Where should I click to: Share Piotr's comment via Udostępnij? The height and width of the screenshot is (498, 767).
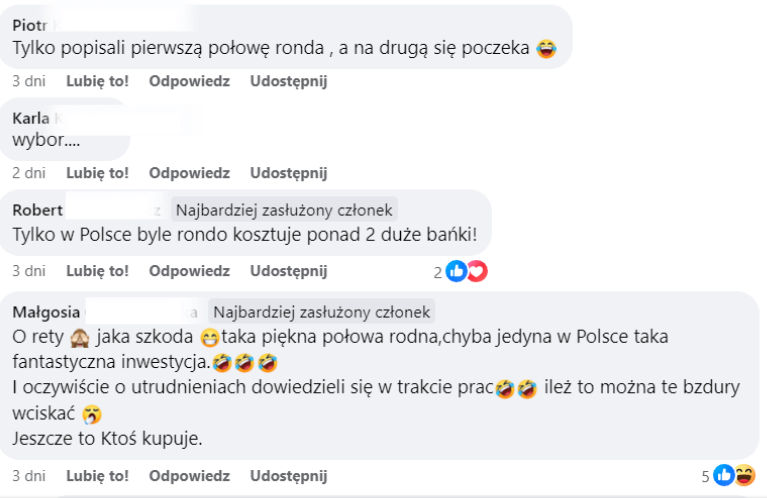288,81
